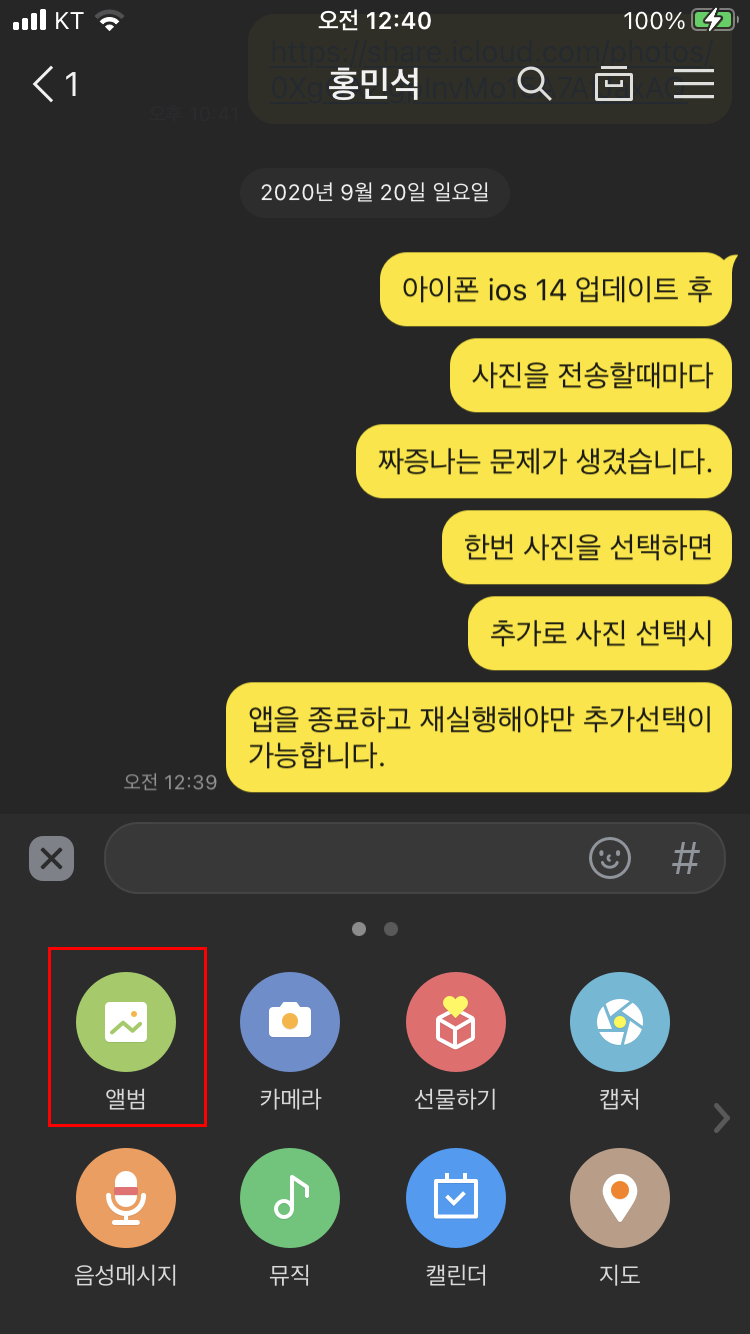Go back to the chat list
This screenshot has width=750, height=1334.
55,85
